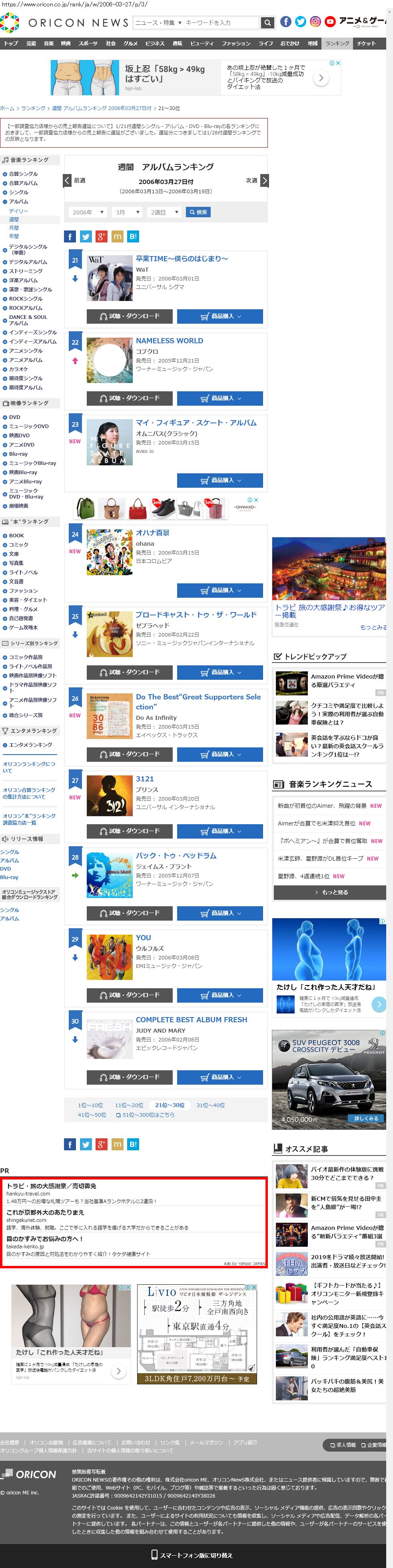393x1568 pixels.
Task: Open album 卒業TIME〜僕らのはじまり〜
Action: 181,259
